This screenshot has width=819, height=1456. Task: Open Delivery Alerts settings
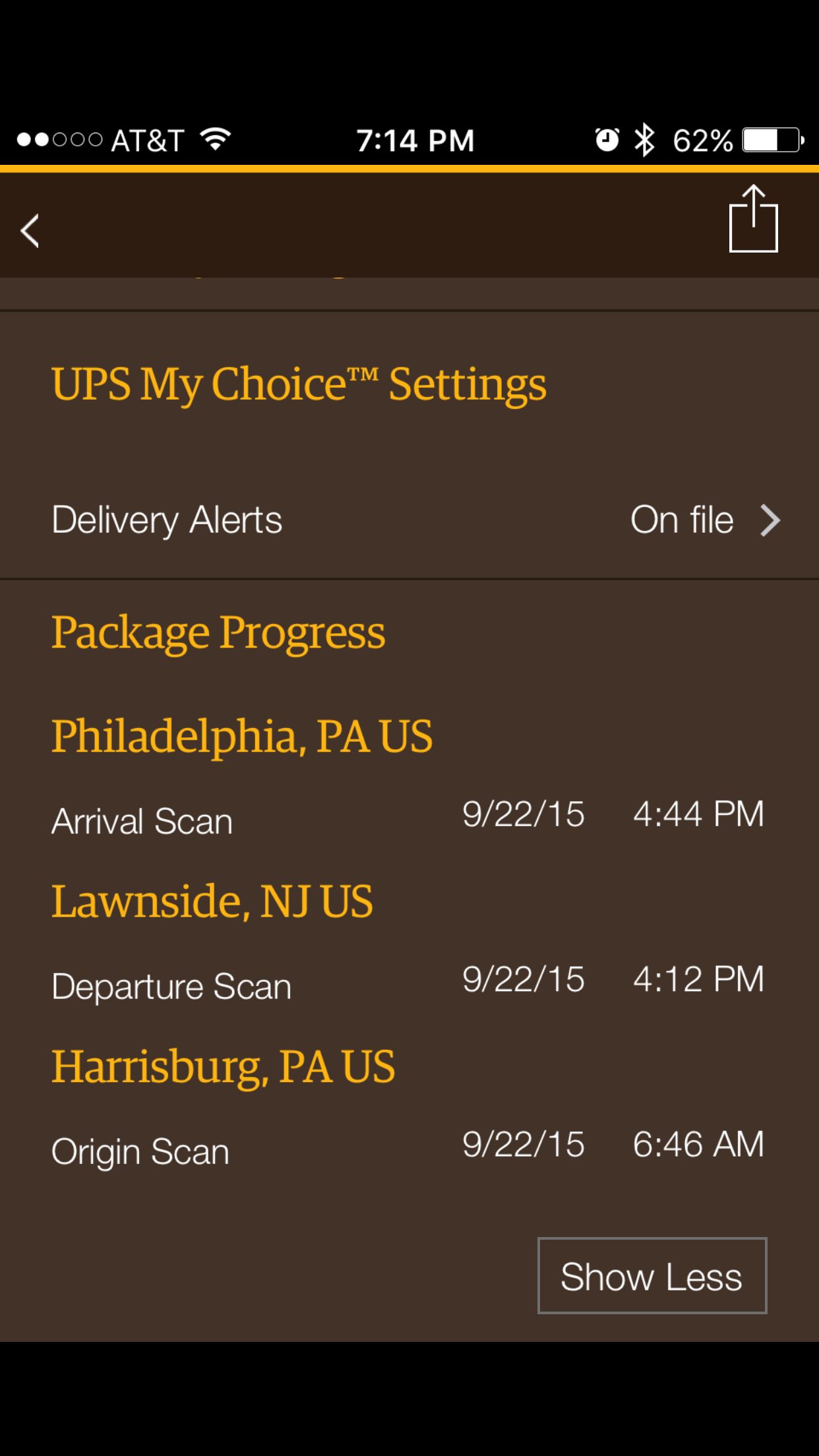tap(409, 520)
